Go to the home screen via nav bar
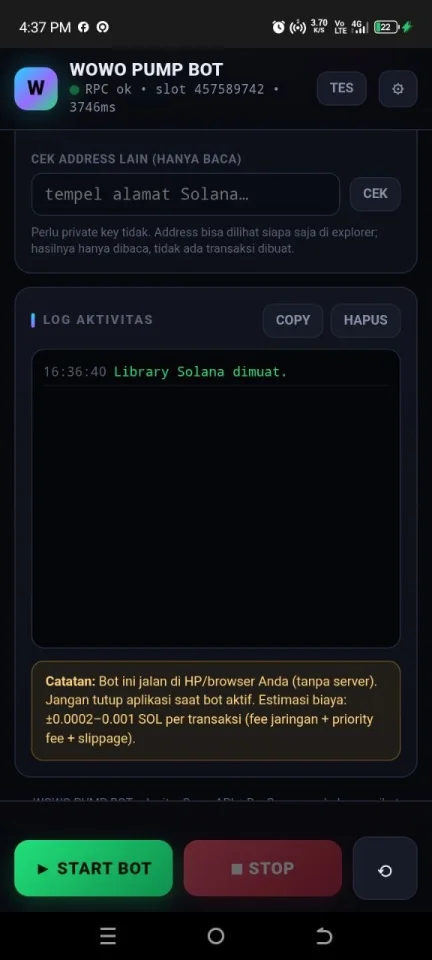Image resolution: width=432 pixels, height=960 pixels. click(216, 936)
